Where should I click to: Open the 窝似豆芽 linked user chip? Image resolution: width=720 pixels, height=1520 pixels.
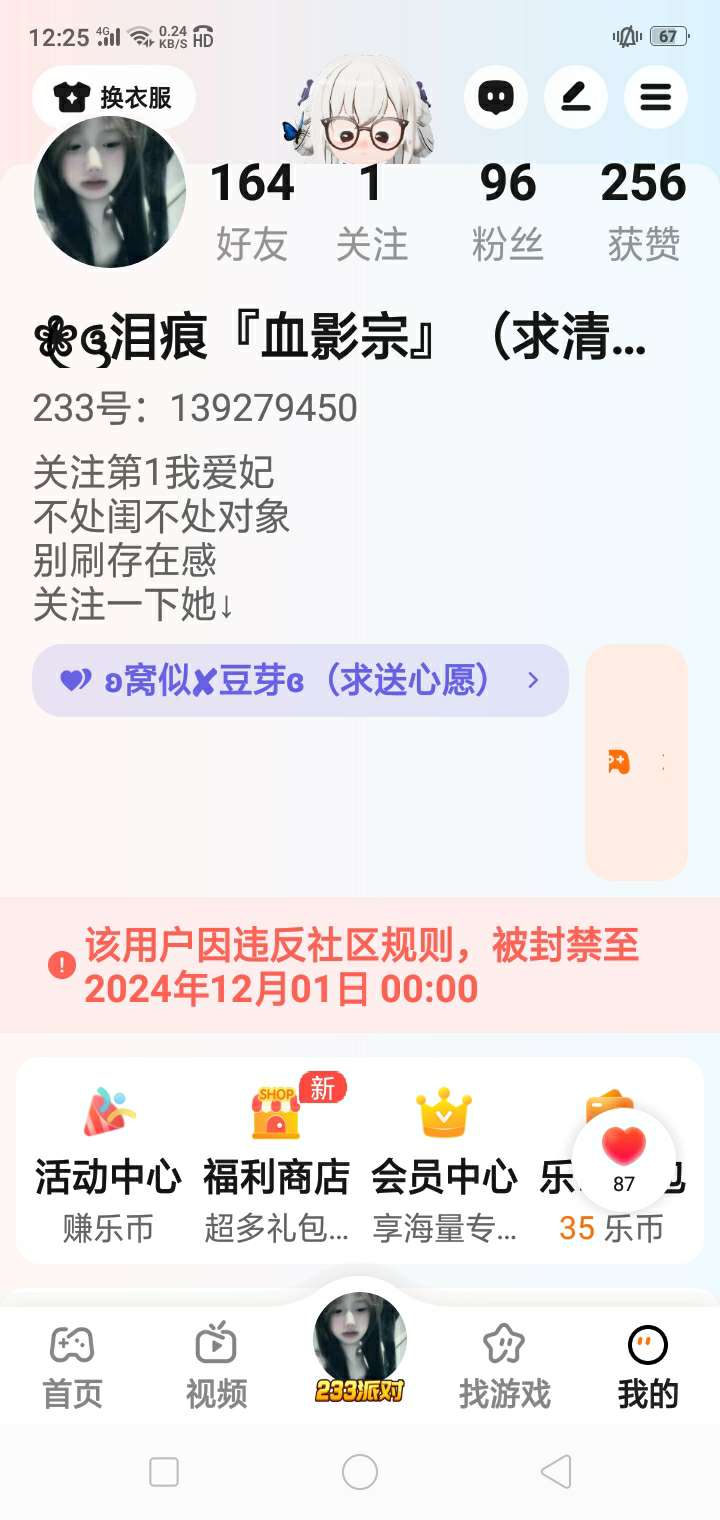[300, 681]
